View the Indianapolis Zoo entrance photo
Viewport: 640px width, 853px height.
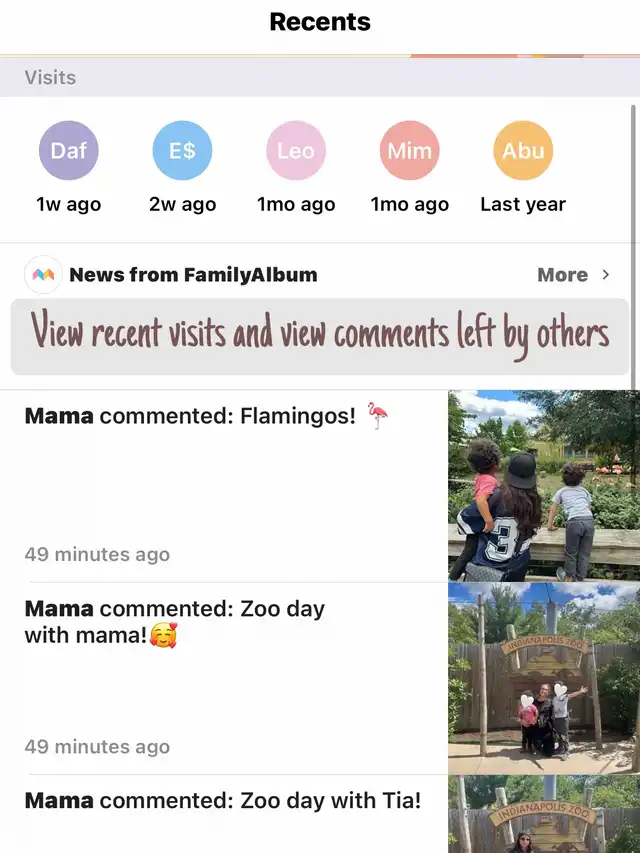coord(543,678)
